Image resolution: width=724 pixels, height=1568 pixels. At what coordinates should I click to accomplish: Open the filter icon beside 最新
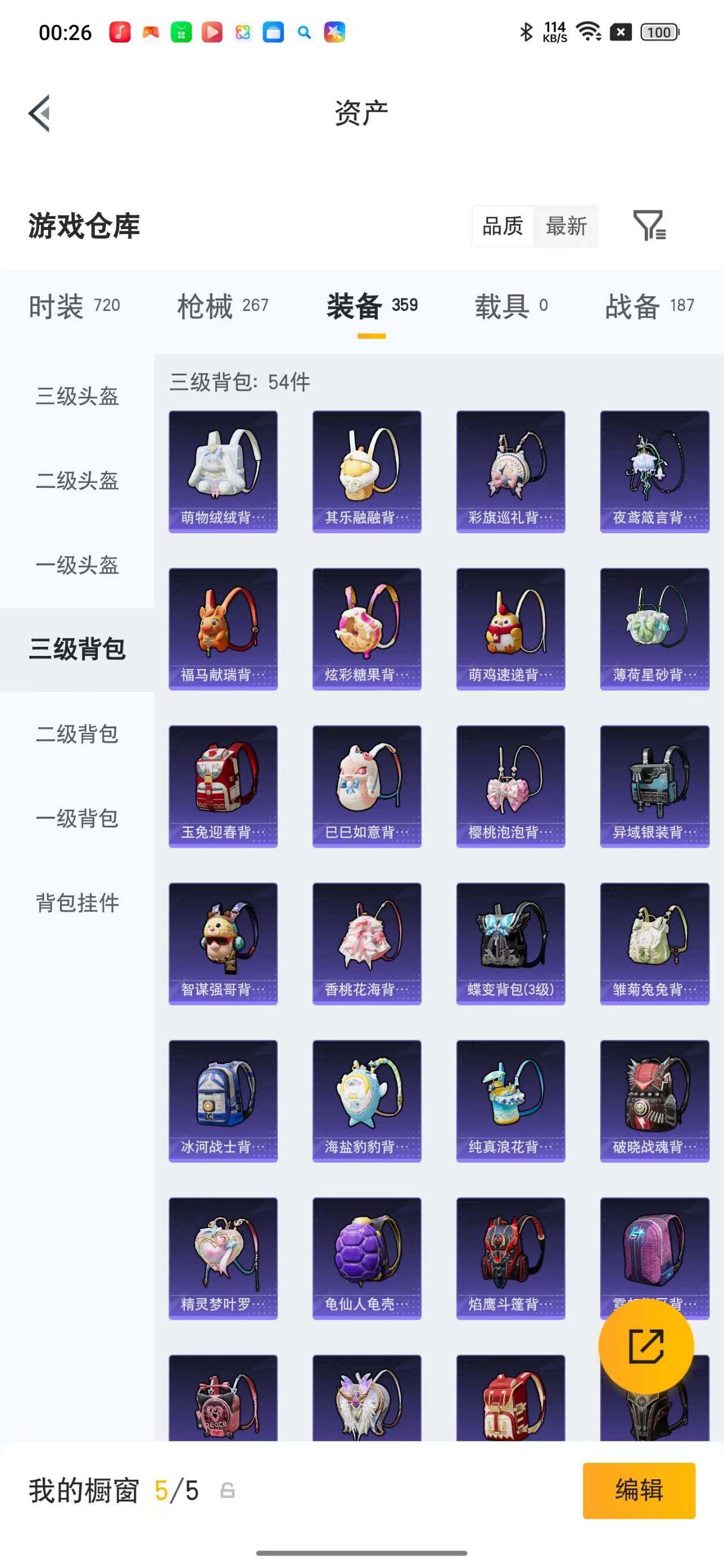pos(649,226)
